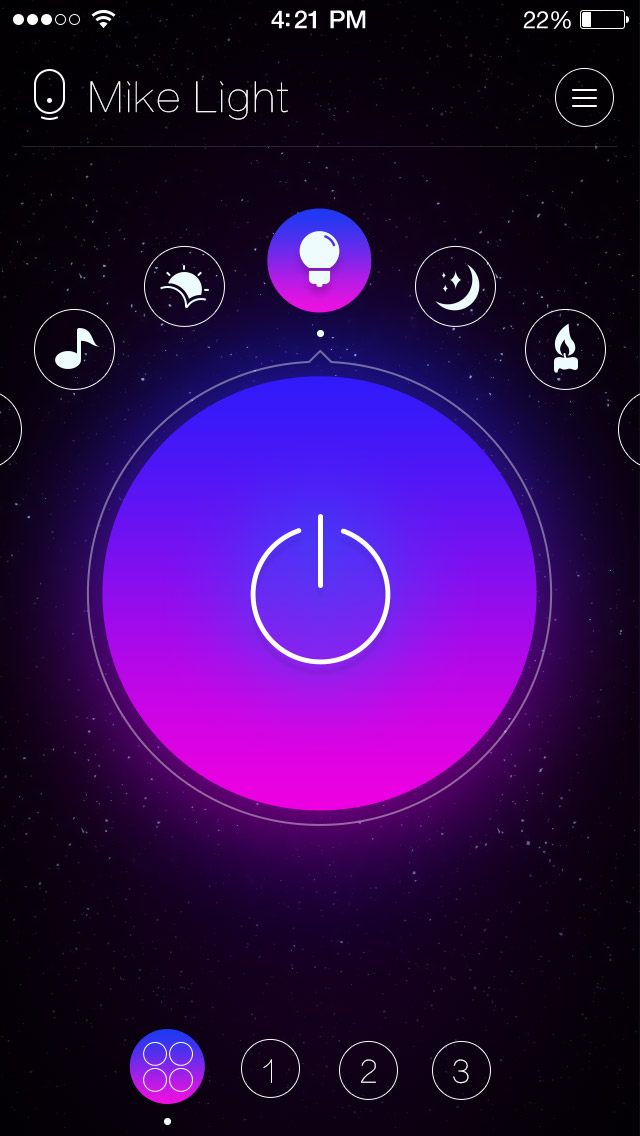
Task: Tap the Mike Light device icon
Action: pyautogui.click(x=49, y=95)
